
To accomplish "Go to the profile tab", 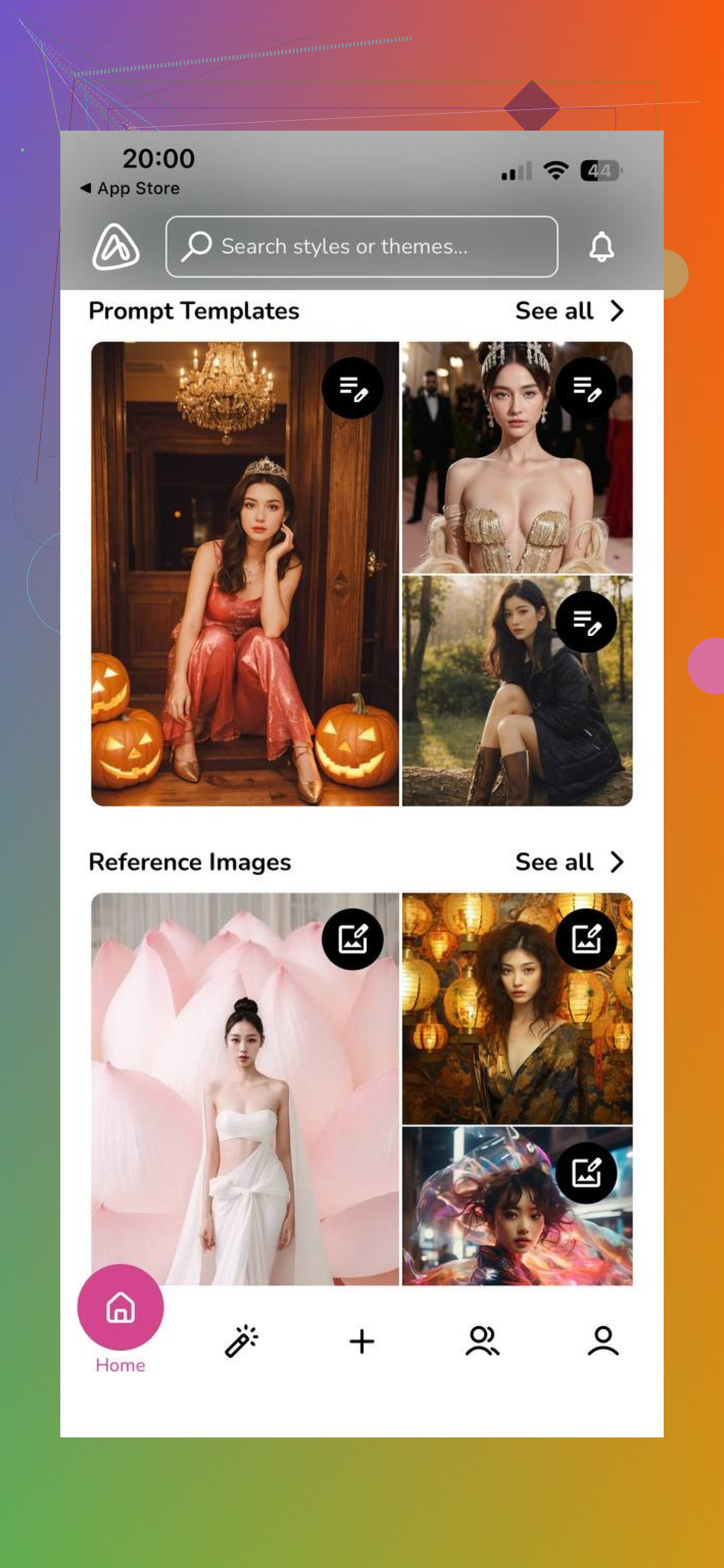I will (x=602, y=1341).
